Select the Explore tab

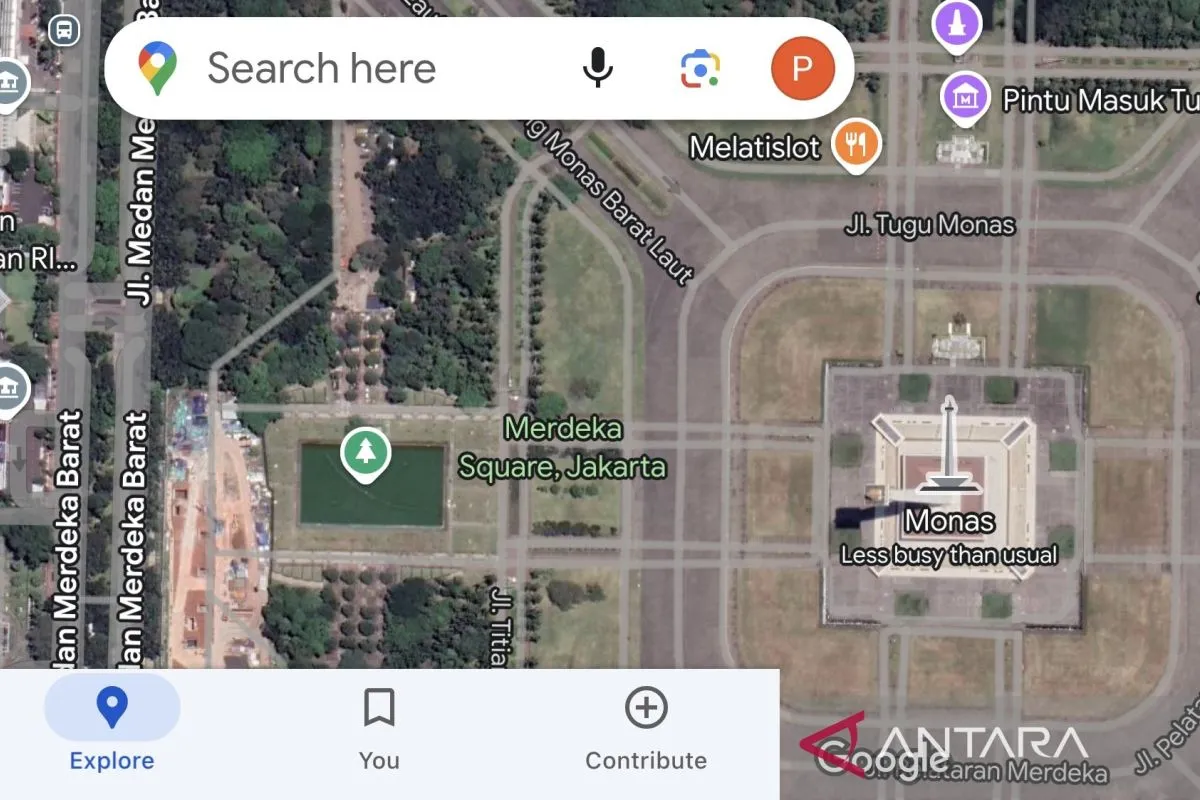click(112, 730)
